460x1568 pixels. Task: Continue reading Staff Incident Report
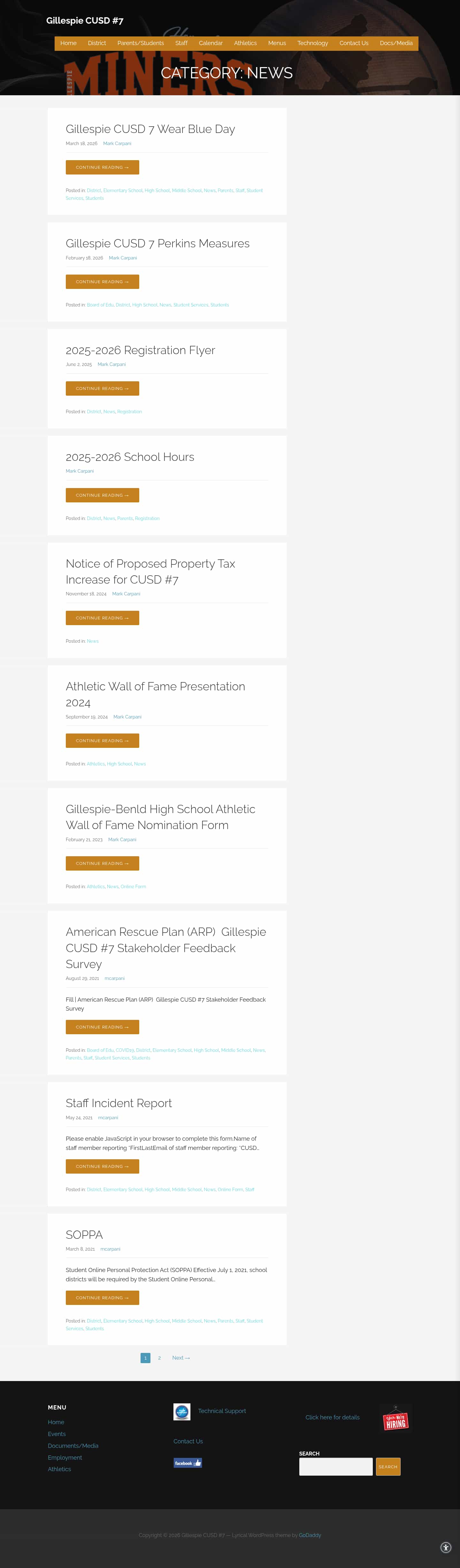[x=102, y=1166]
